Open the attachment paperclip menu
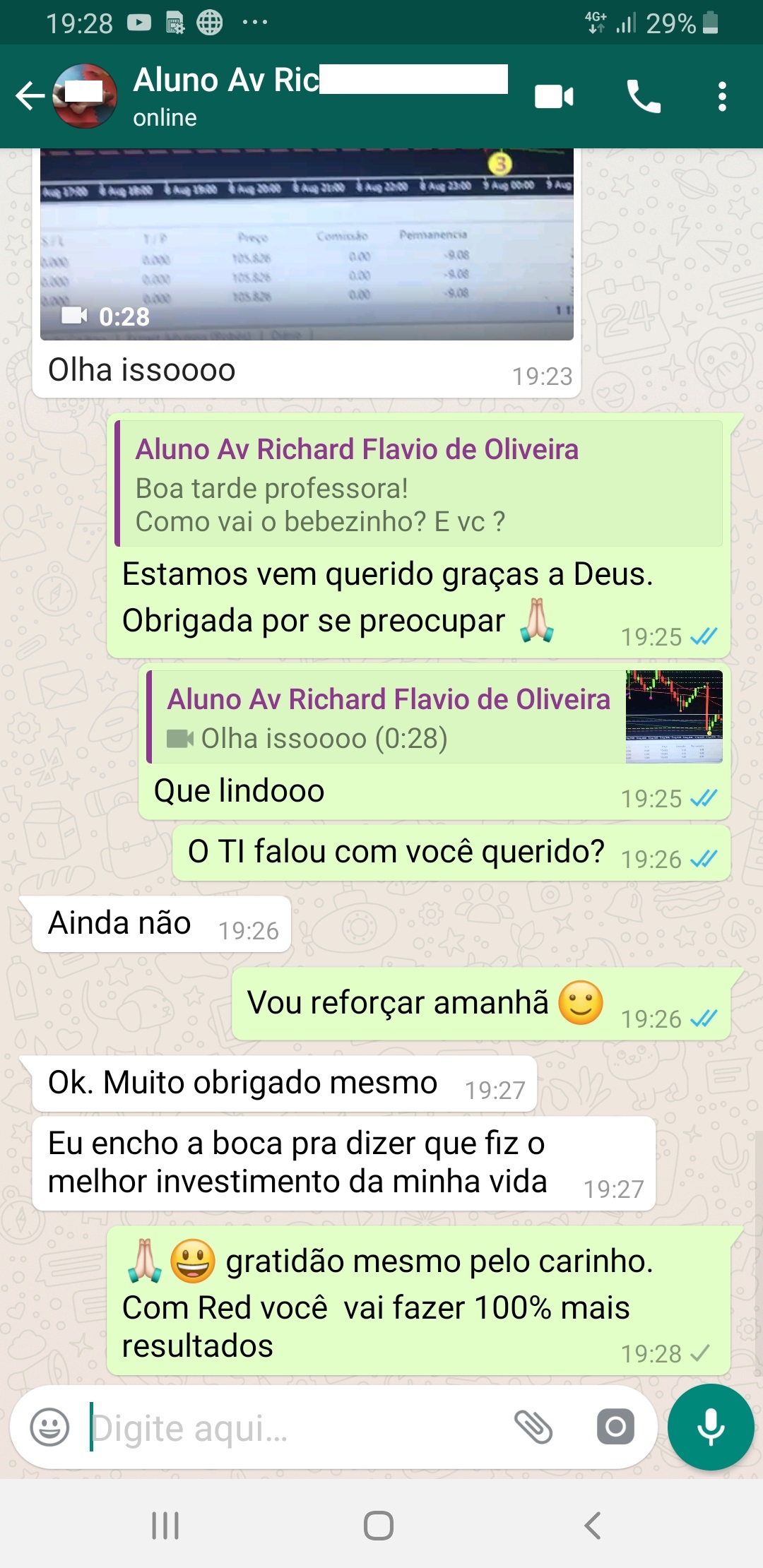 [x=533, y=1427]
